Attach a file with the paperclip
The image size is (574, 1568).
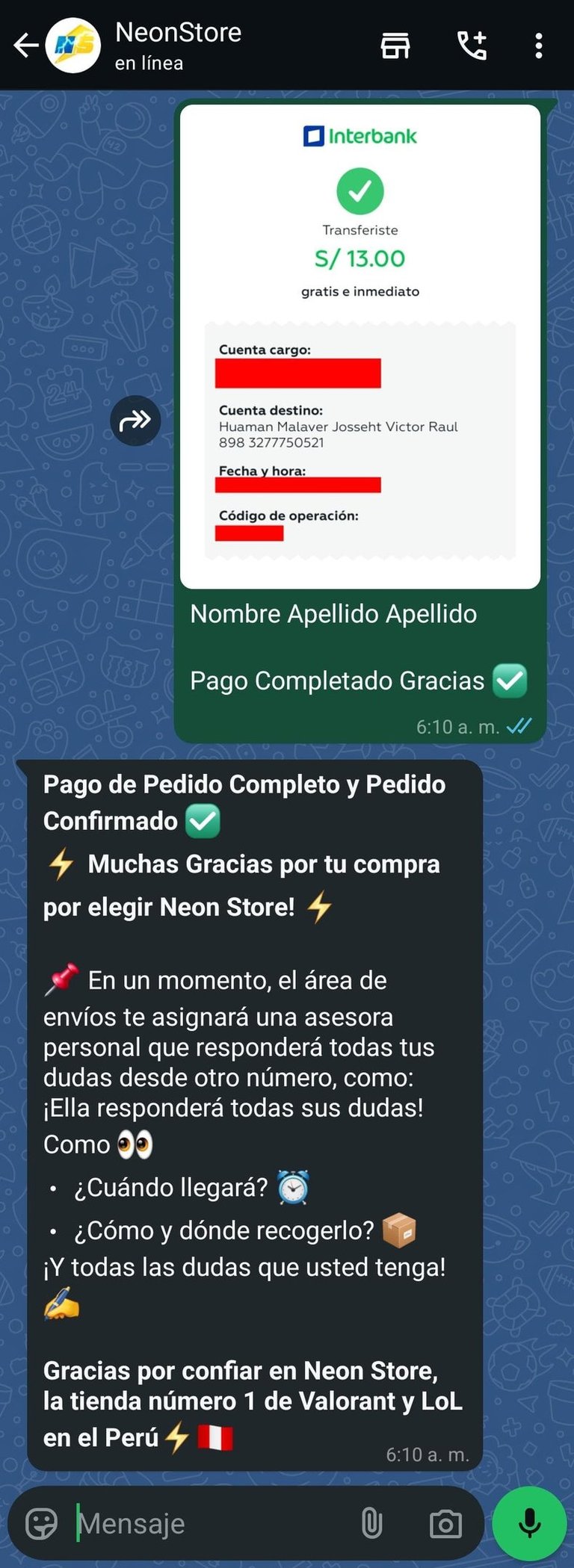(371, 1523)
